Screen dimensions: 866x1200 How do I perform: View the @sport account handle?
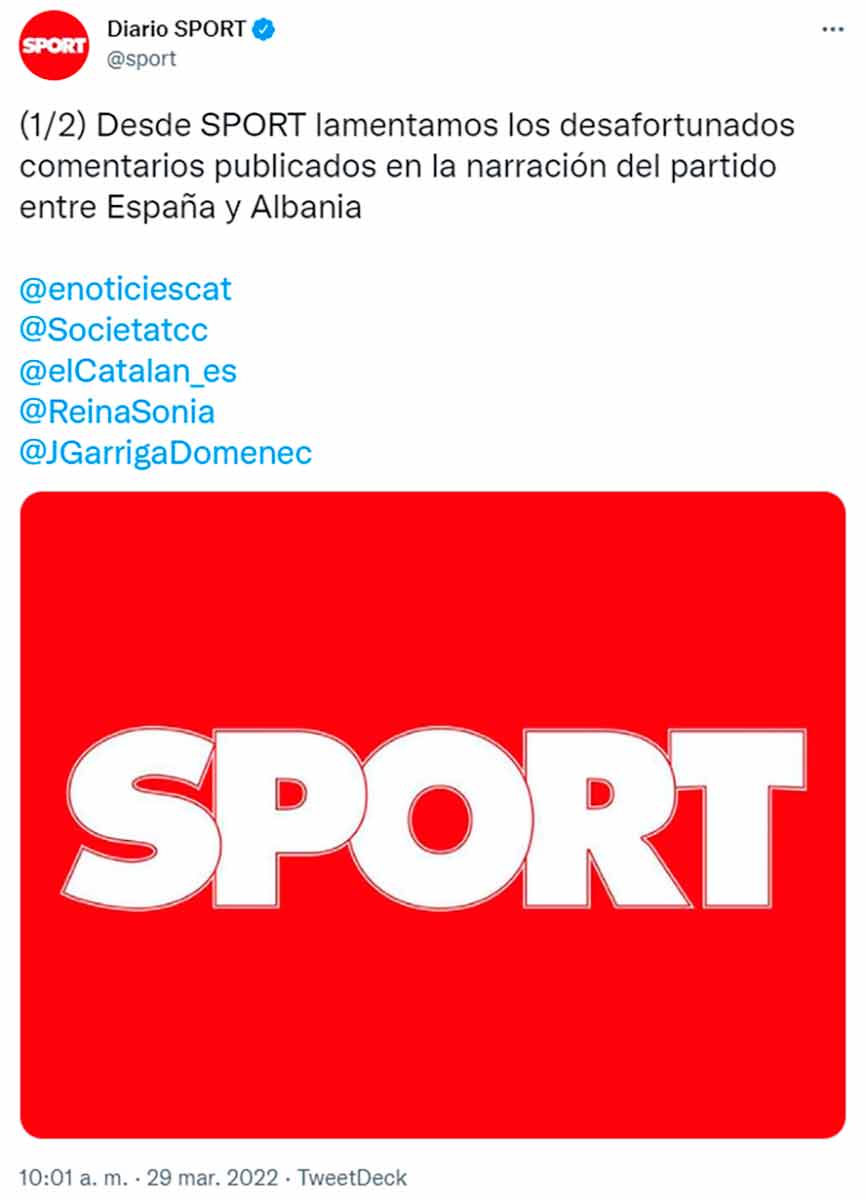pyautogui.click(x=141, y=59)
